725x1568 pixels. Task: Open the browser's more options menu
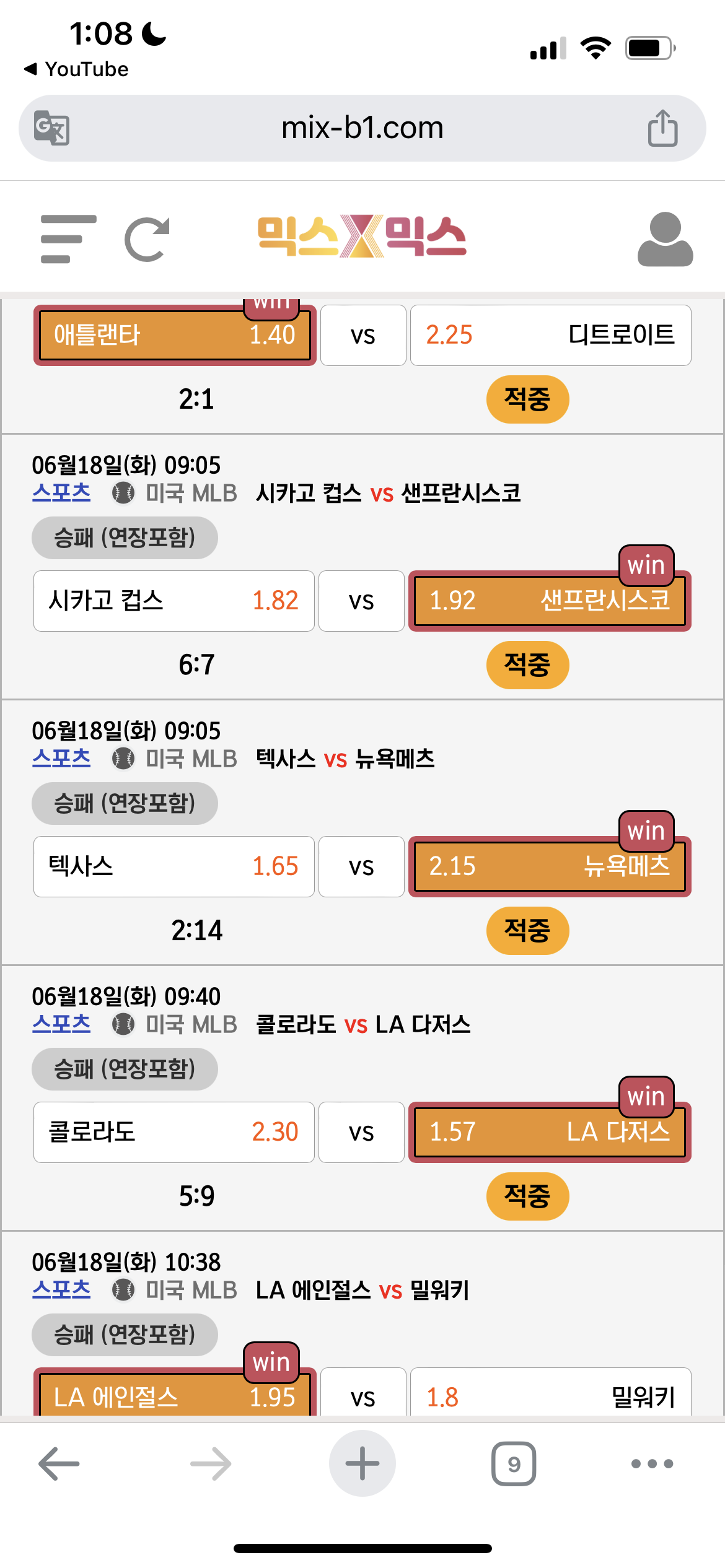(x=652, y=1463)
